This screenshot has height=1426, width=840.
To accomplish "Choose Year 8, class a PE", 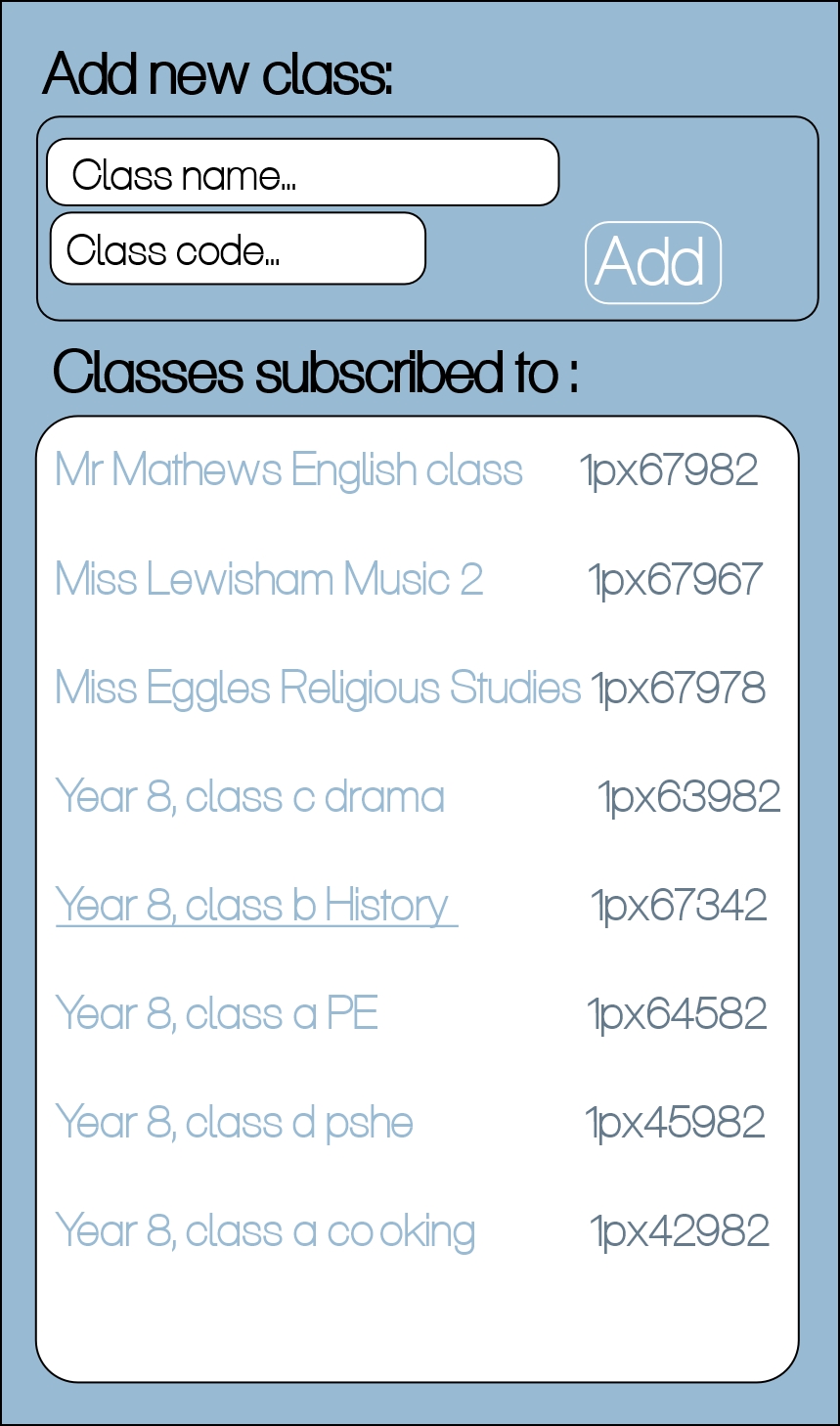I will pyautogui.click(x=217, y=1013).
